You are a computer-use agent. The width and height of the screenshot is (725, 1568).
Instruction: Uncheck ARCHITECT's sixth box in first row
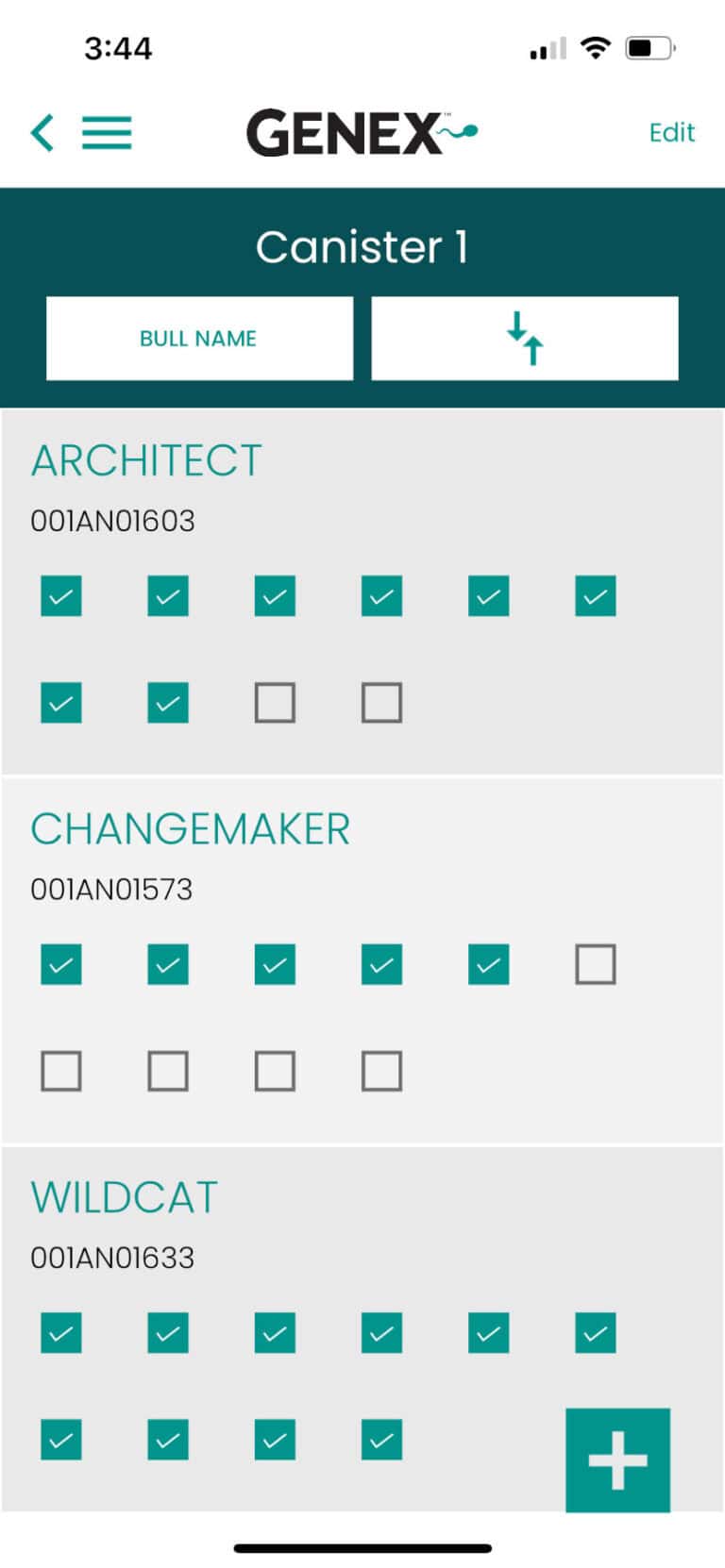coord(595,596)
